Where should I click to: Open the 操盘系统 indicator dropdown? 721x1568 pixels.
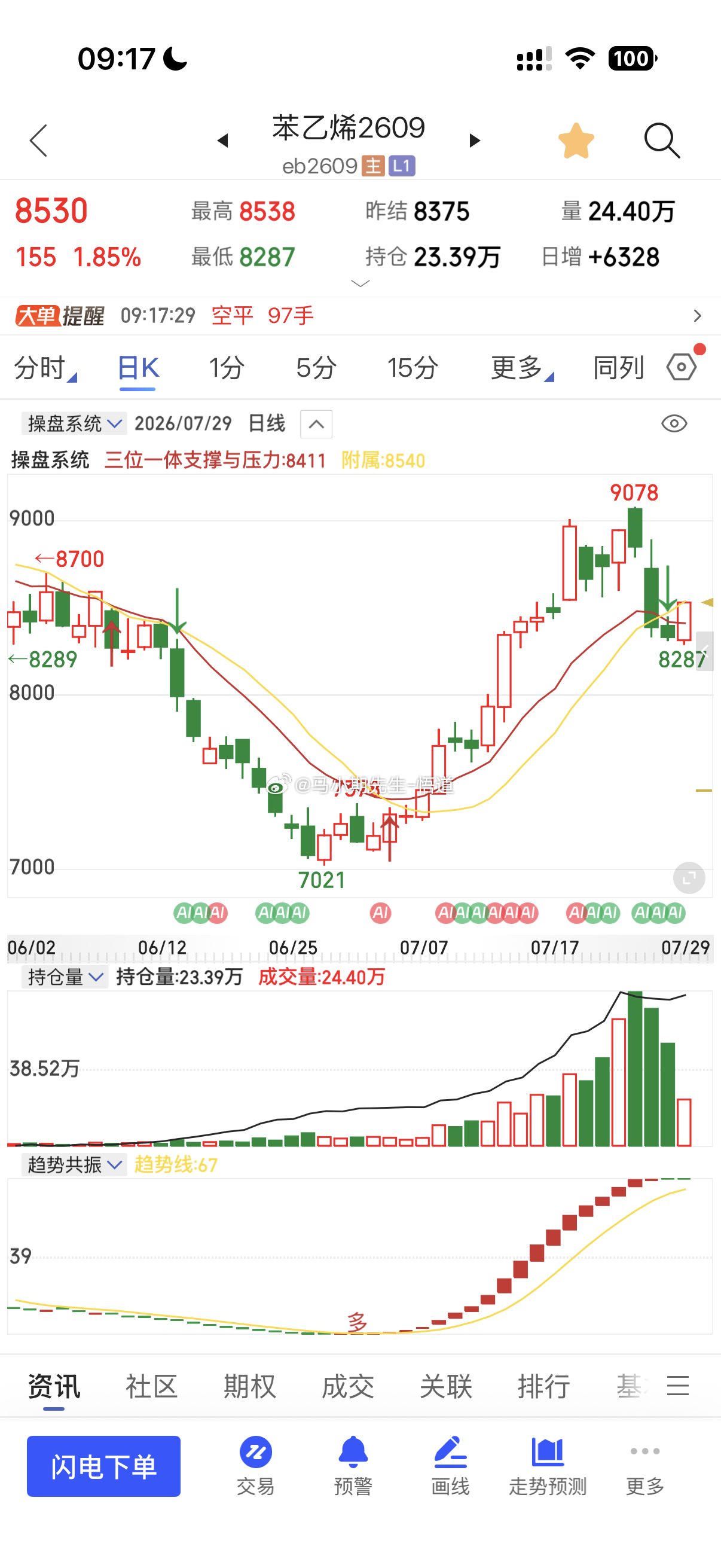pos(74,423)
